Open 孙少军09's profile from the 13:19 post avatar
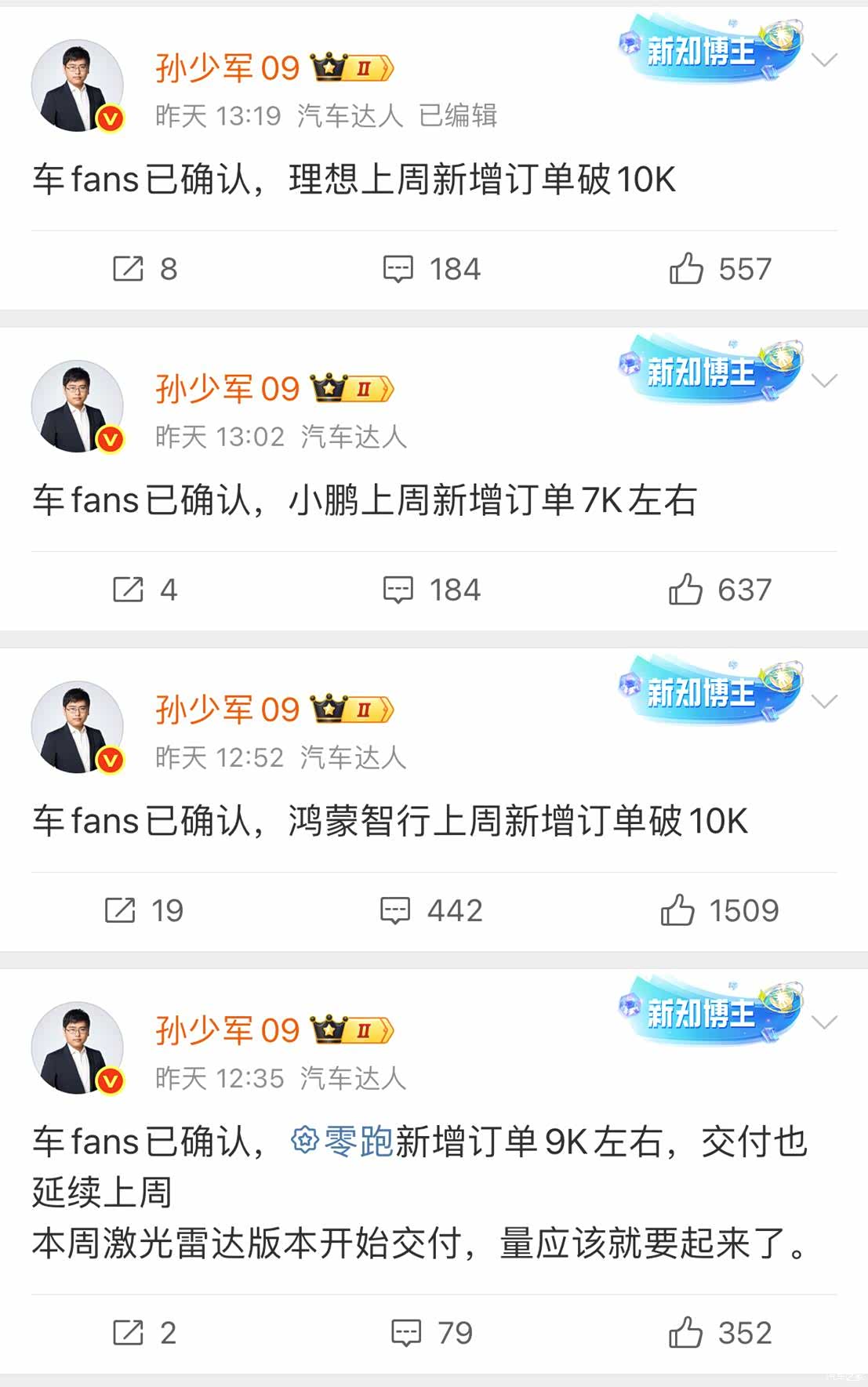Screen dimensions: 868x1387 click(77, 85)
